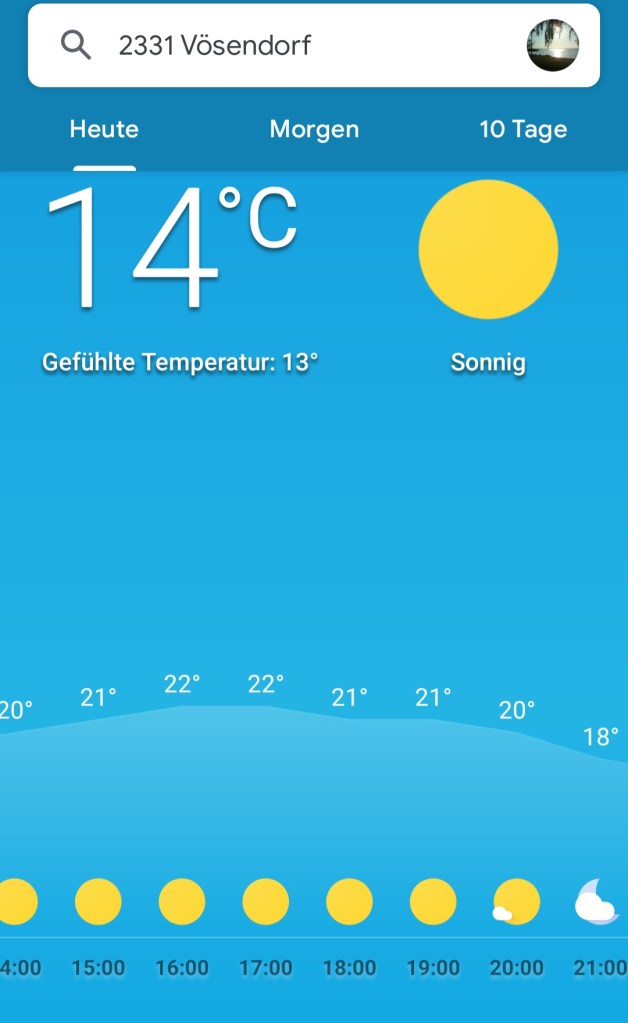Screen dimensions: 628x1023
Task: Tap the magnifier search icon
Action: pyautogui.click(x=76, y=45)
